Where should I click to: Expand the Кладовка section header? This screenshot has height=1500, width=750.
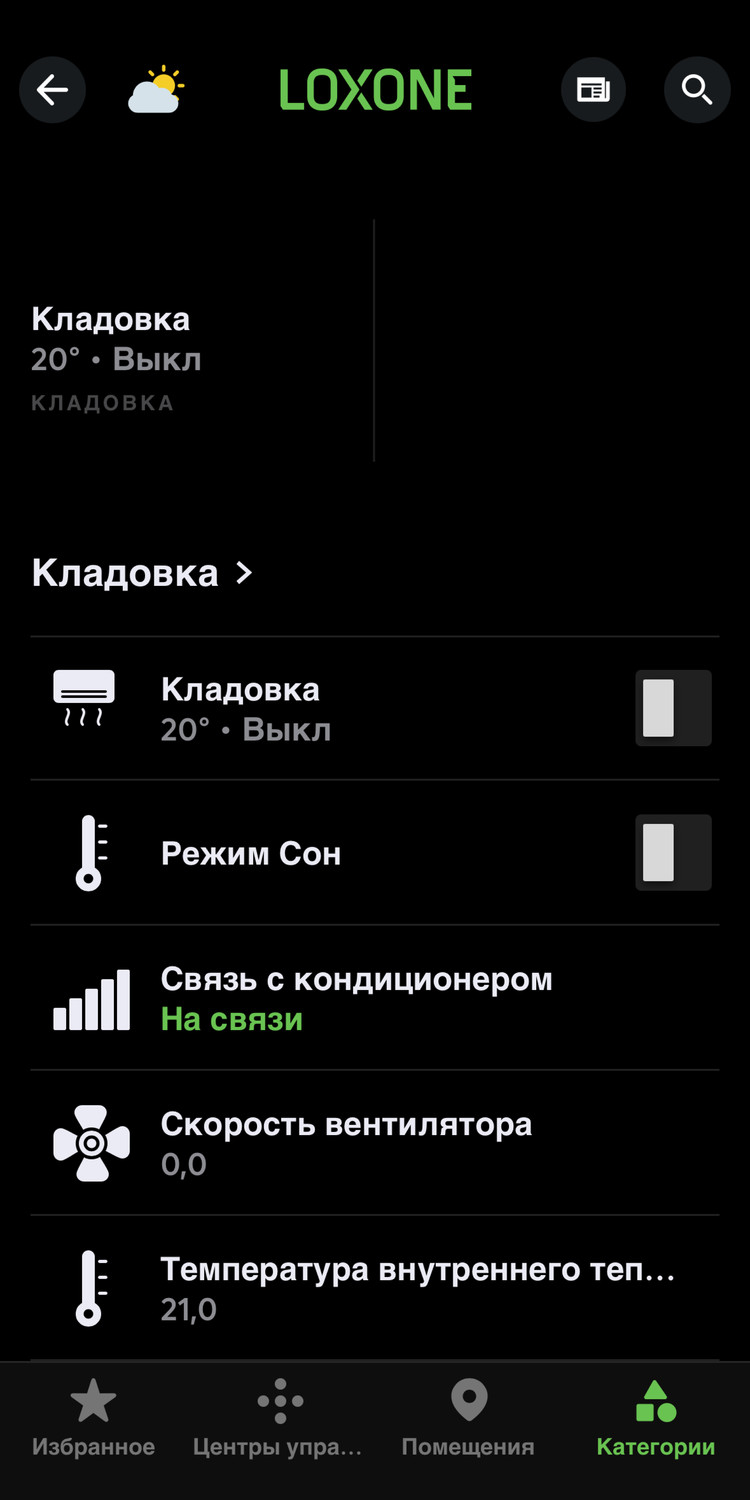click(142, 573)
